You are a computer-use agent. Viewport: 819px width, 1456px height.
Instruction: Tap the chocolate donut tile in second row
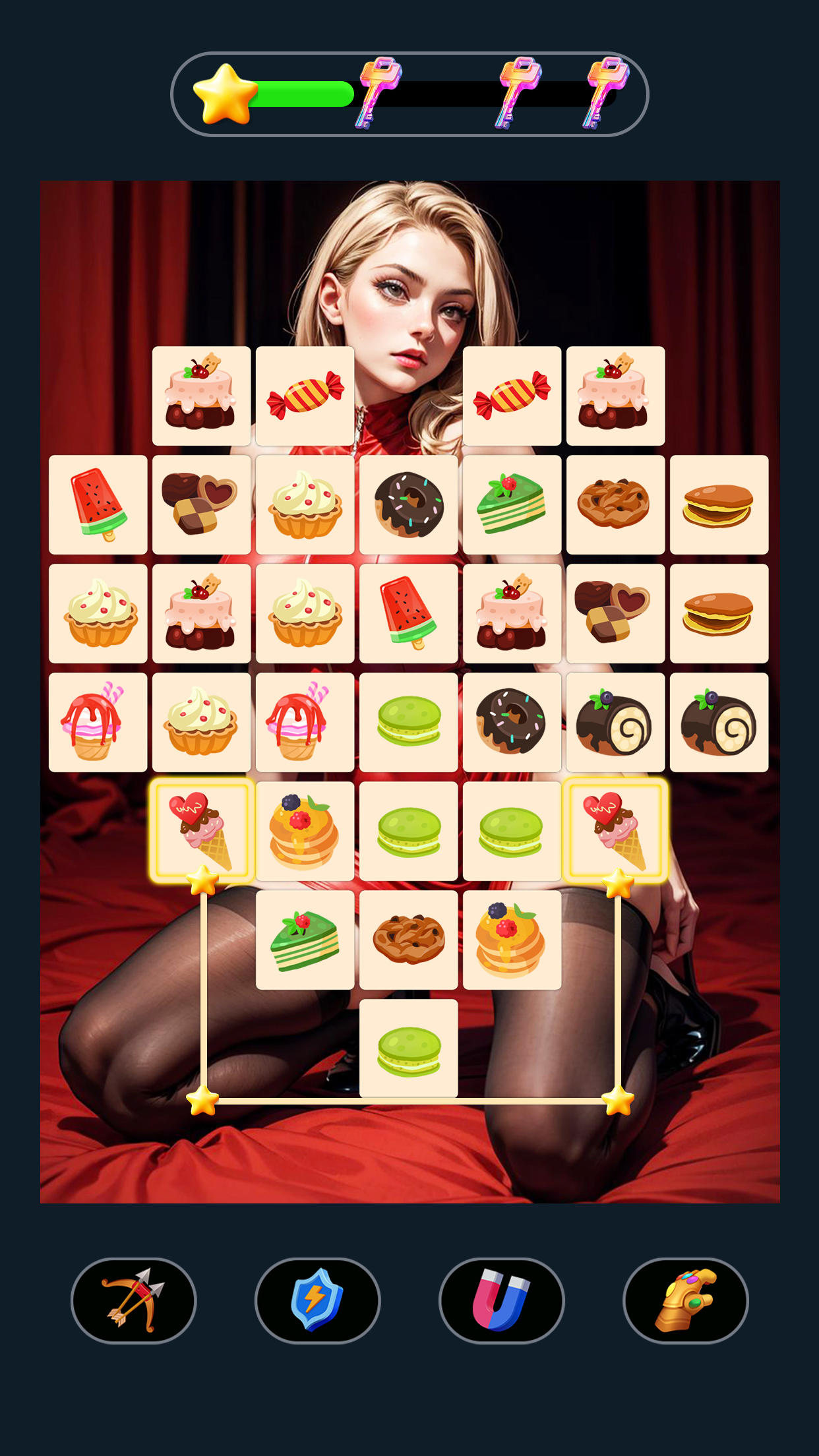408,504
